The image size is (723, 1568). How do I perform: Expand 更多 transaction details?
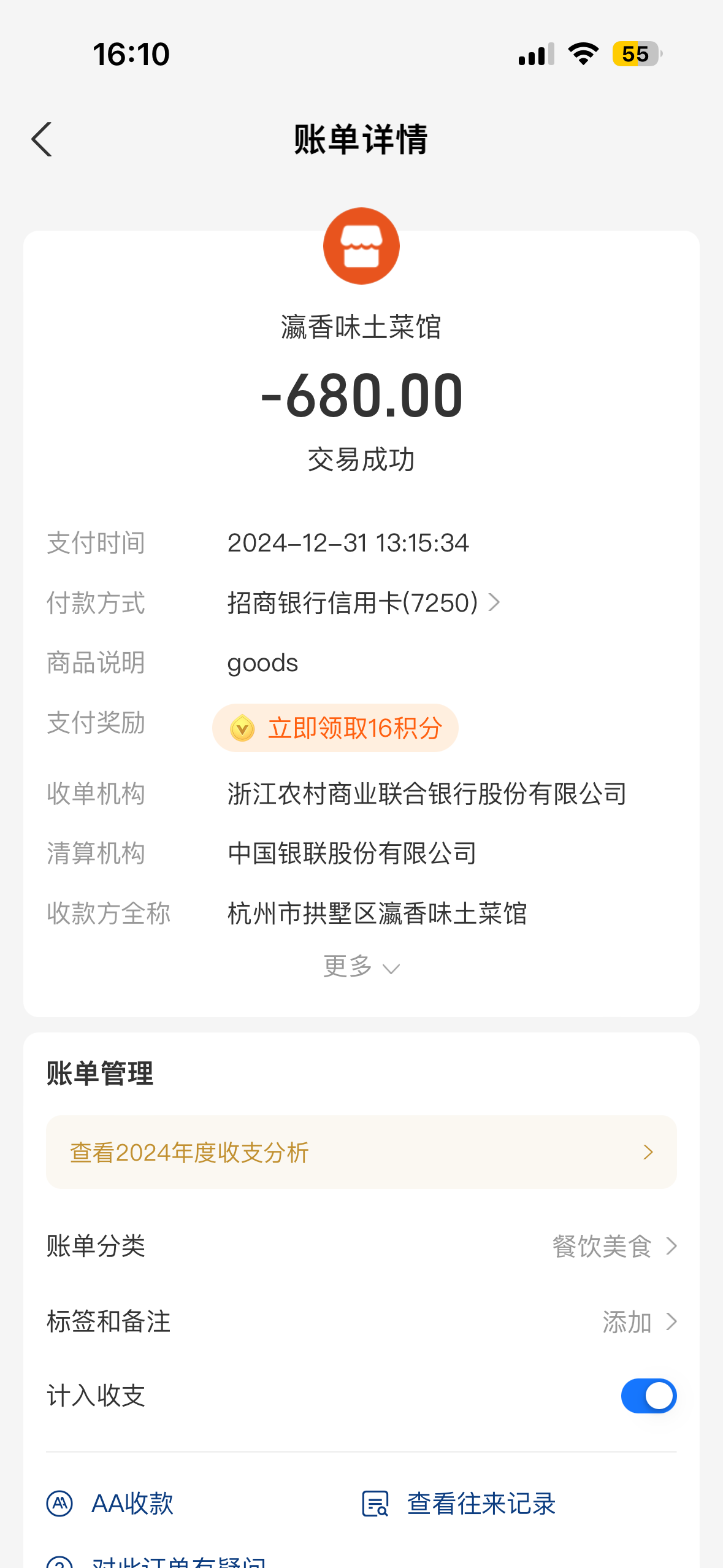(x=361, y=967)
